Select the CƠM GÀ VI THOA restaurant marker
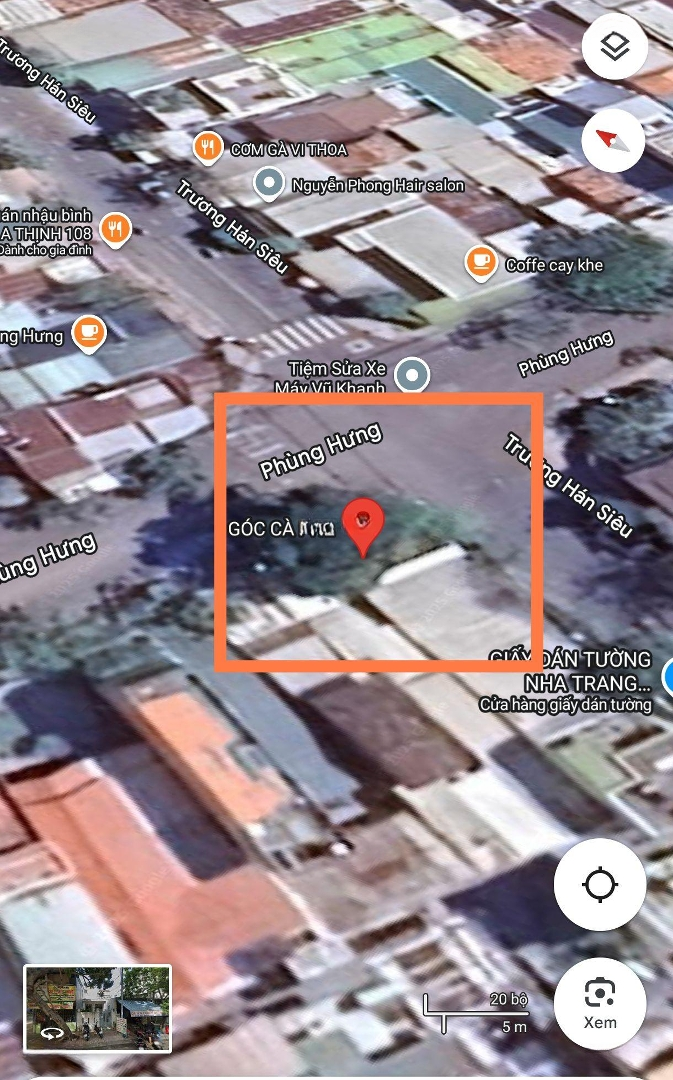The height and width of the screenshot is (1080, 673). click(208, 149)
